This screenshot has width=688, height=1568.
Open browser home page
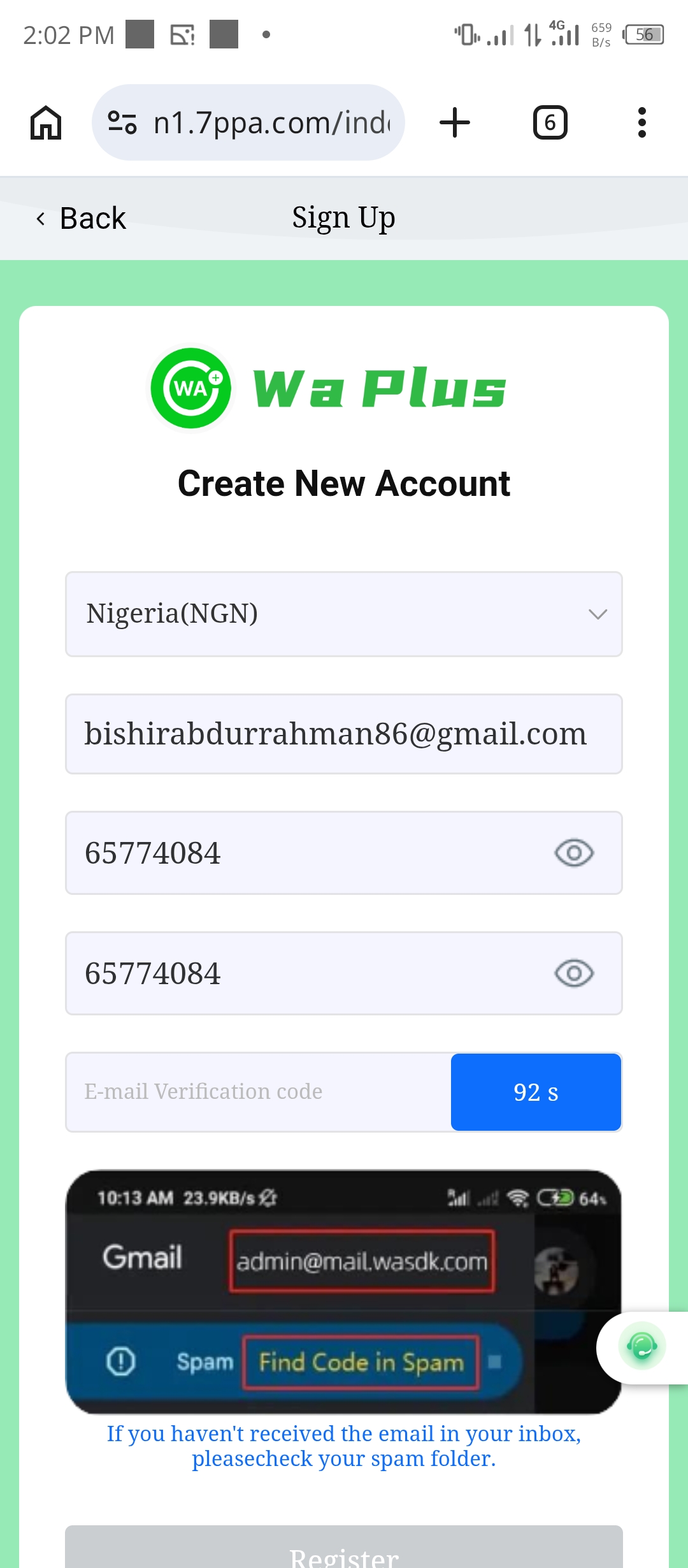[x=46, y=122]
